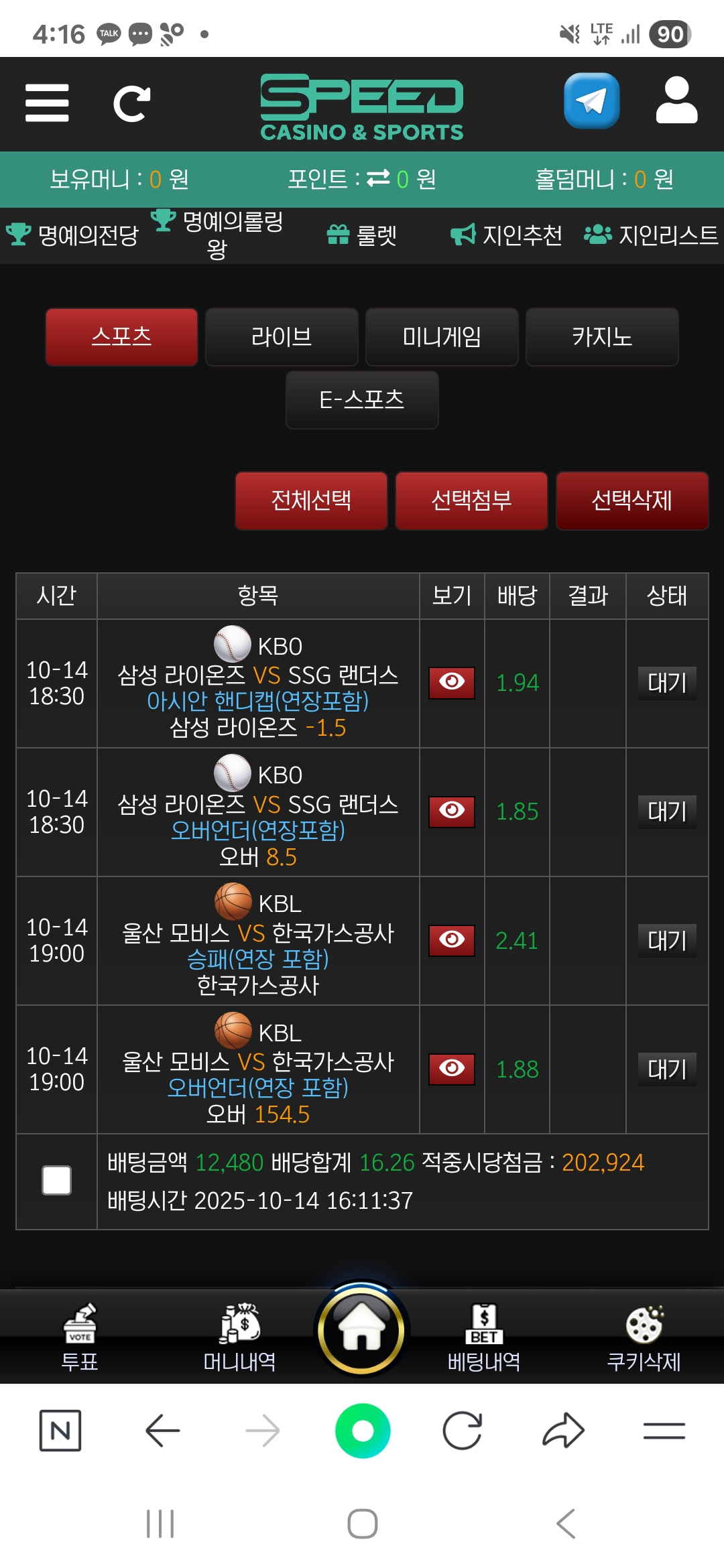This screenshot has width=724, height=1568.
Task: Go to home via center button
Action: click(362, 1330)
